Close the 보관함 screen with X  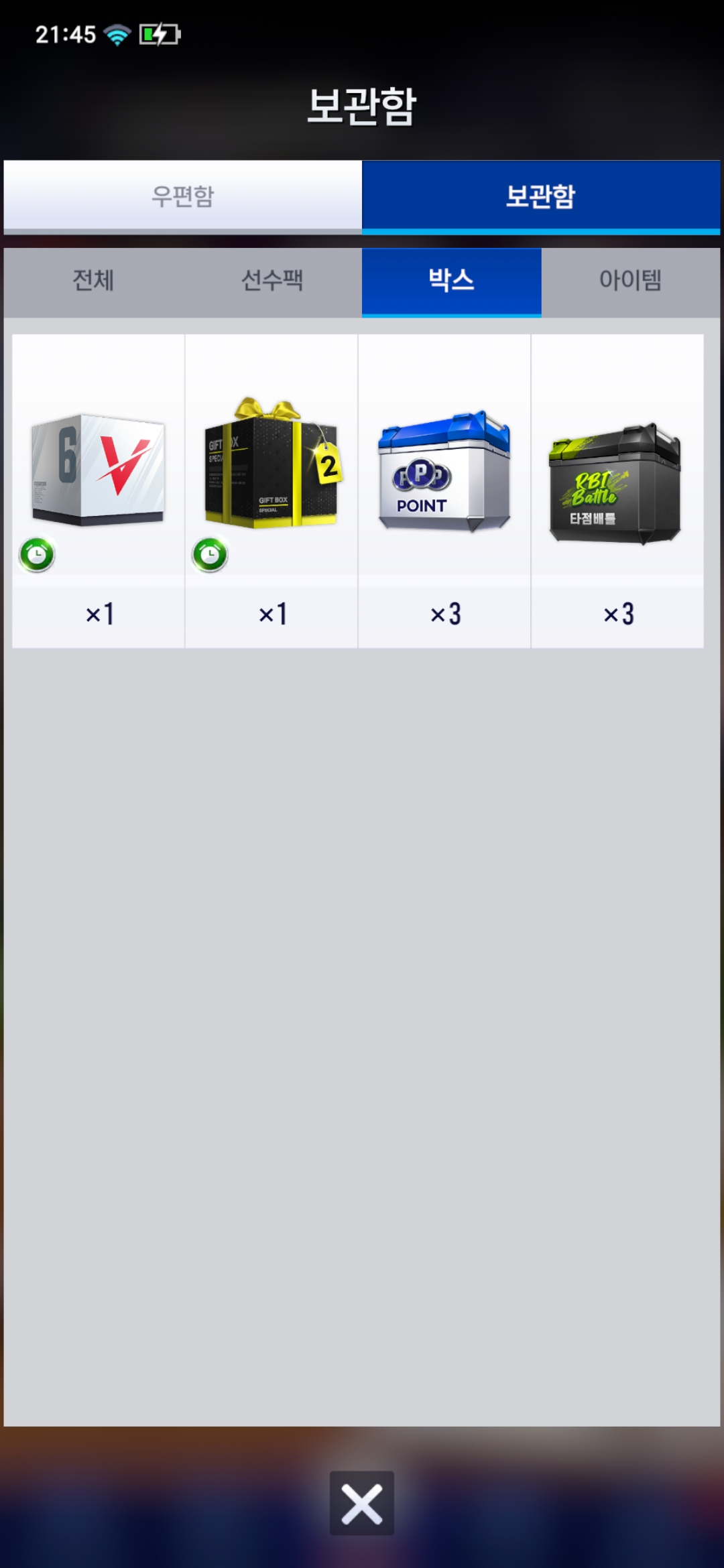361,1503
